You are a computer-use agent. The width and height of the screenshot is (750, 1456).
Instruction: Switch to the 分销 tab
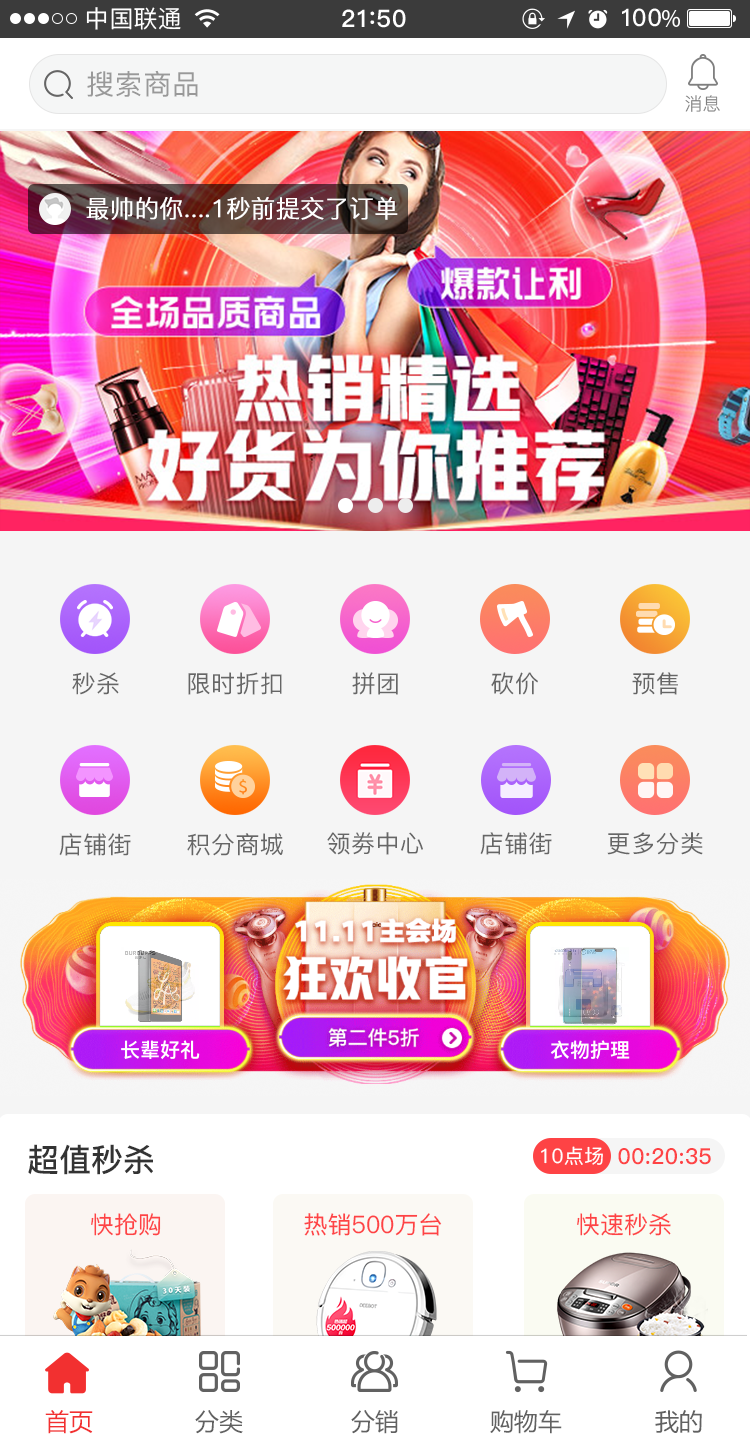click(375, 1392)
